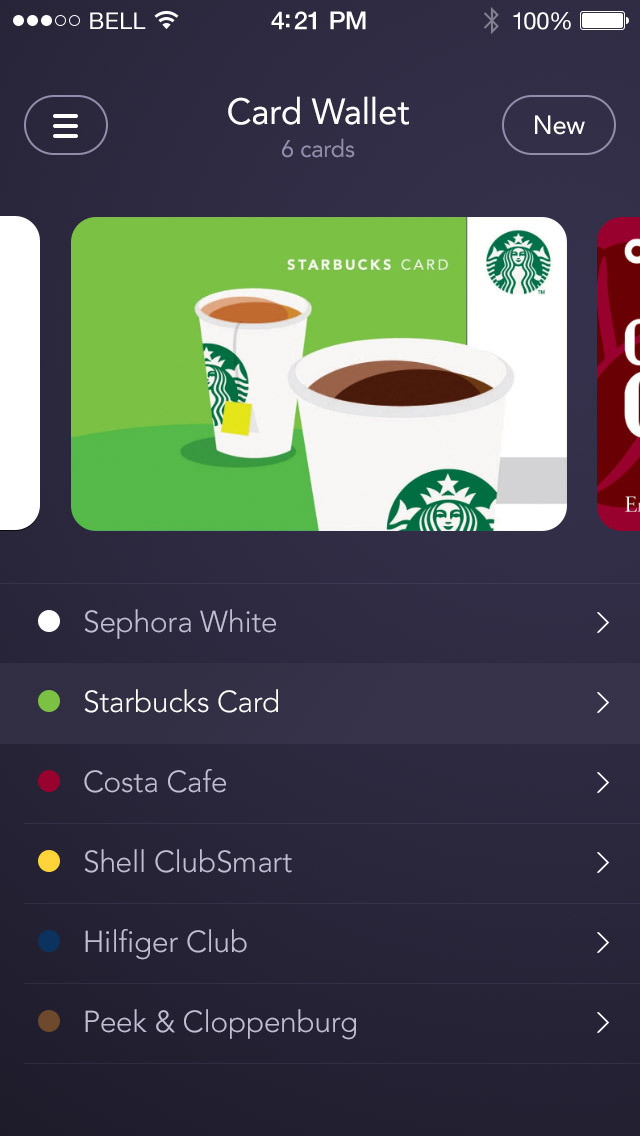The width and height of the screenshot is (640, 1136).
Task: Tap the partly visible white card
Action: pos(18,374)
